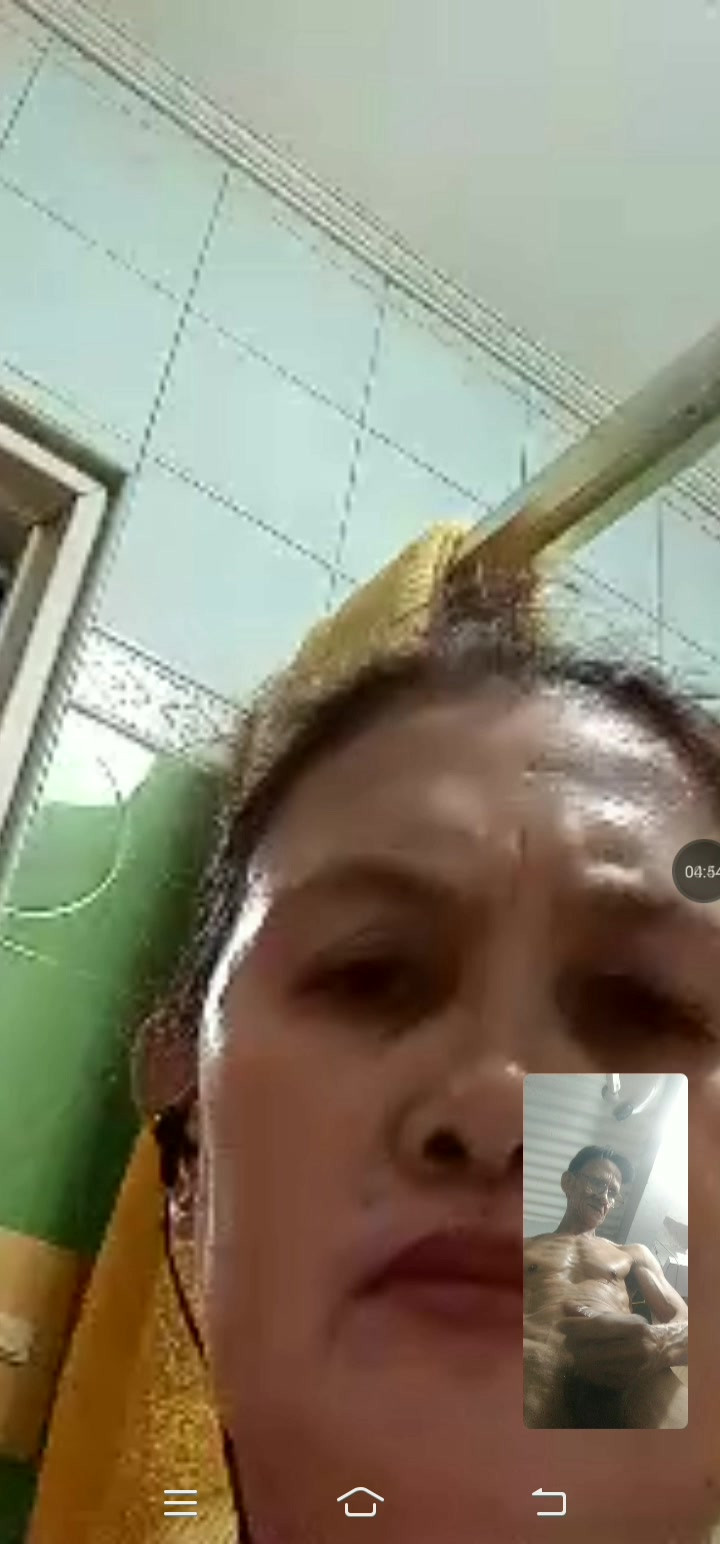Open the recent apps menu button
The height and width of the screenshot is (1544, 720).
click(x=181, y=1502)
